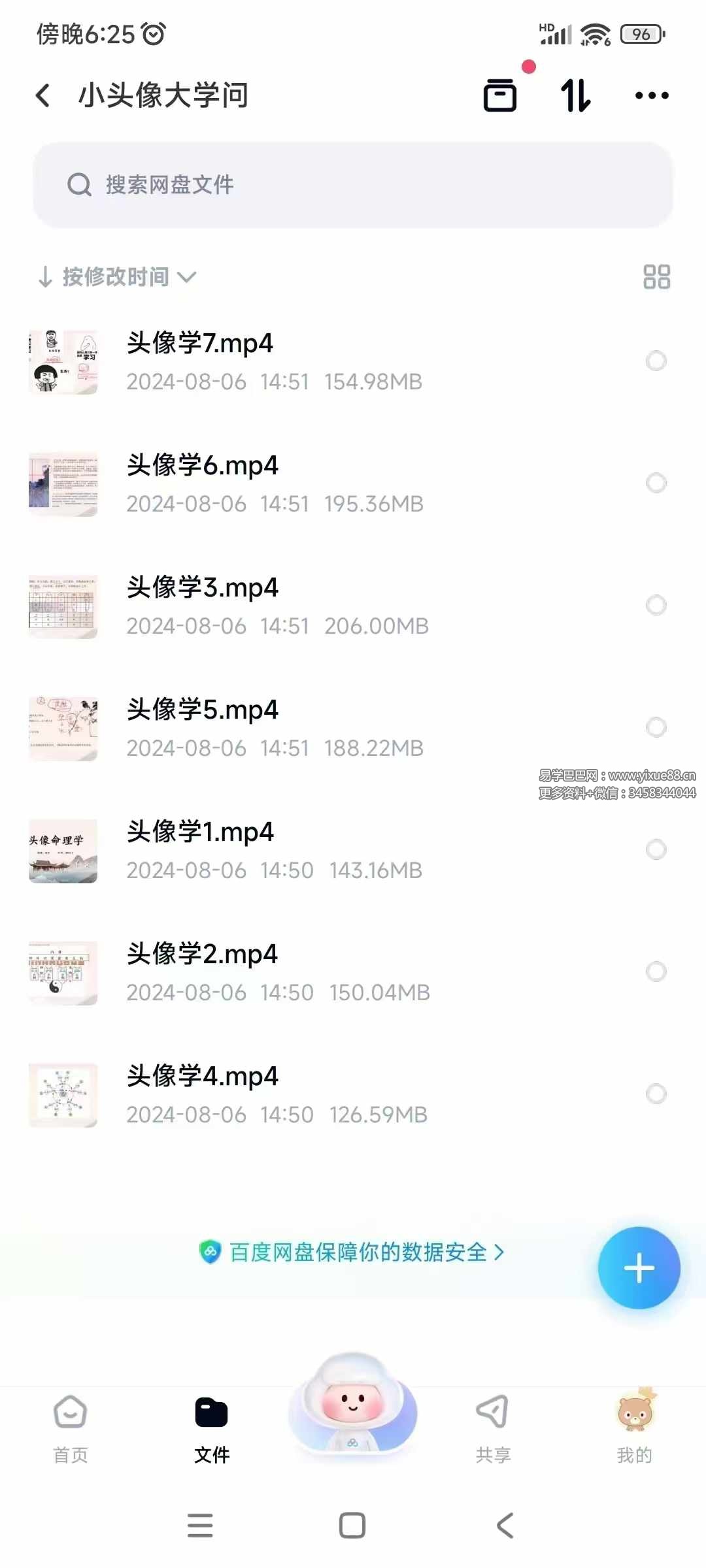Open the transfer list icon

click(499, 95)
